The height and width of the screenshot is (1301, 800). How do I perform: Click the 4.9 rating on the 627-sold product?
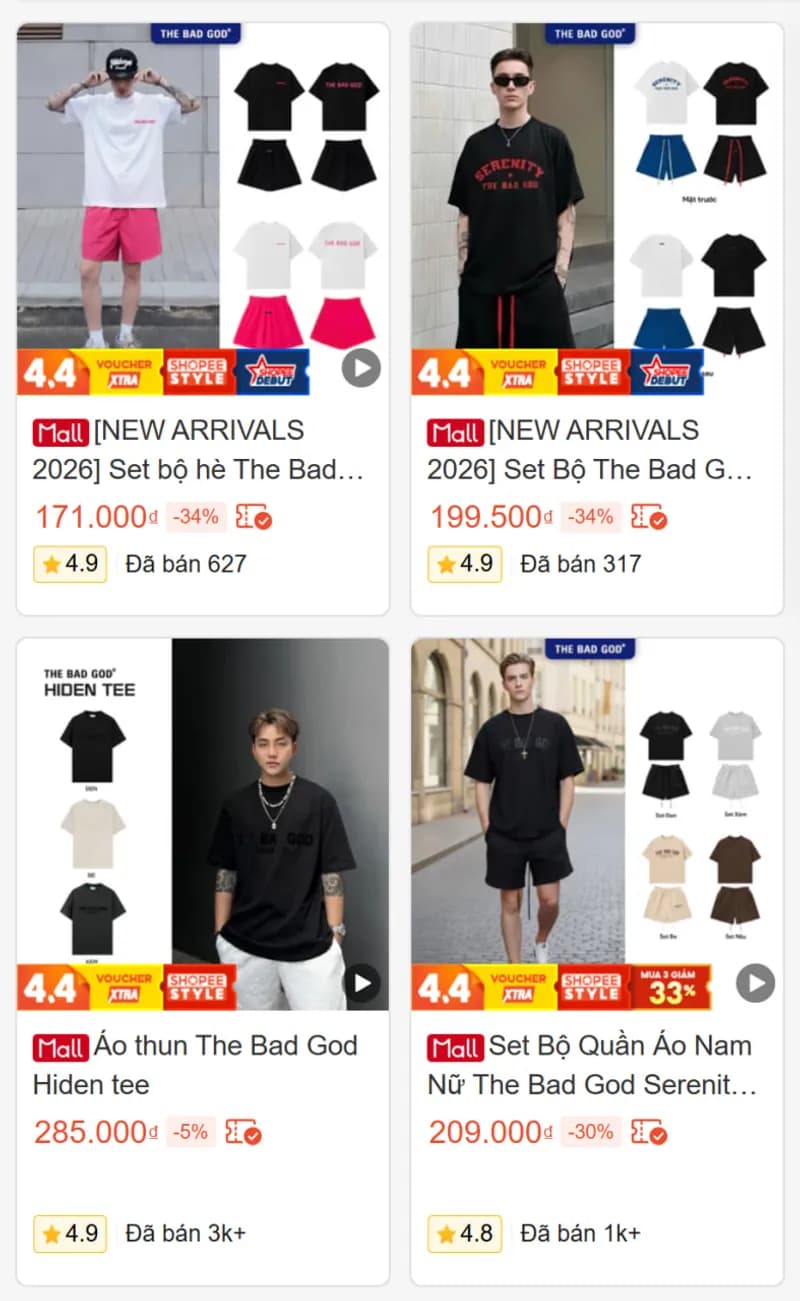coord(69,563)
